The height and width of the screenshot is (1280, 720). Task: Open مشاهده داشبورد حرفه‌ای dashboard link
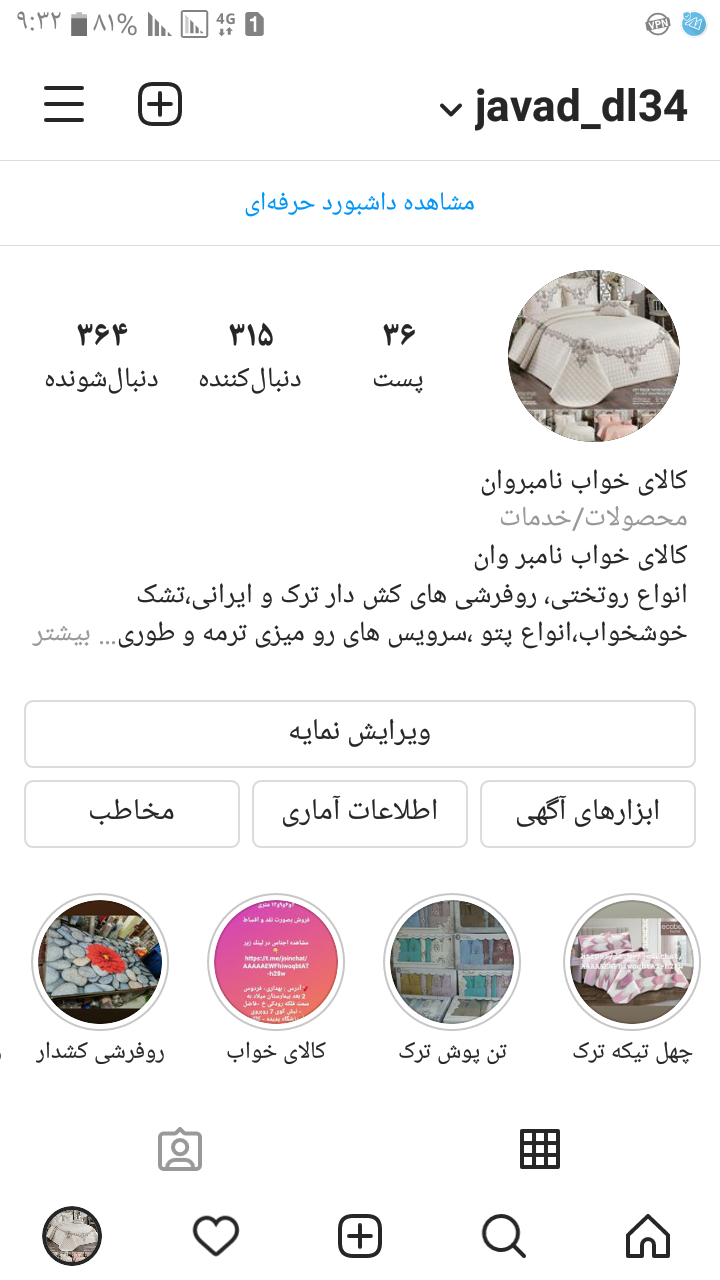(x=359, y=202)
